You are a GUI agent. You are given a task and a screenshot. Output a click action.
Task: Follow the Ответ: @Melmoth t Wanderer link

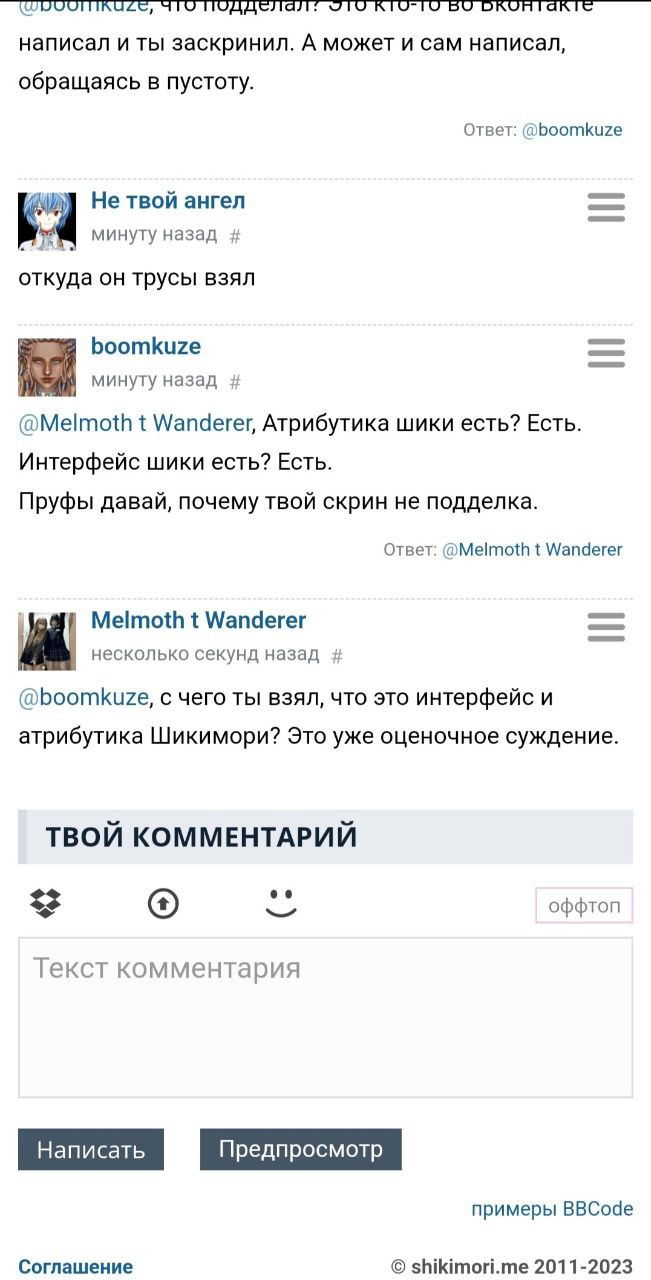532,549
